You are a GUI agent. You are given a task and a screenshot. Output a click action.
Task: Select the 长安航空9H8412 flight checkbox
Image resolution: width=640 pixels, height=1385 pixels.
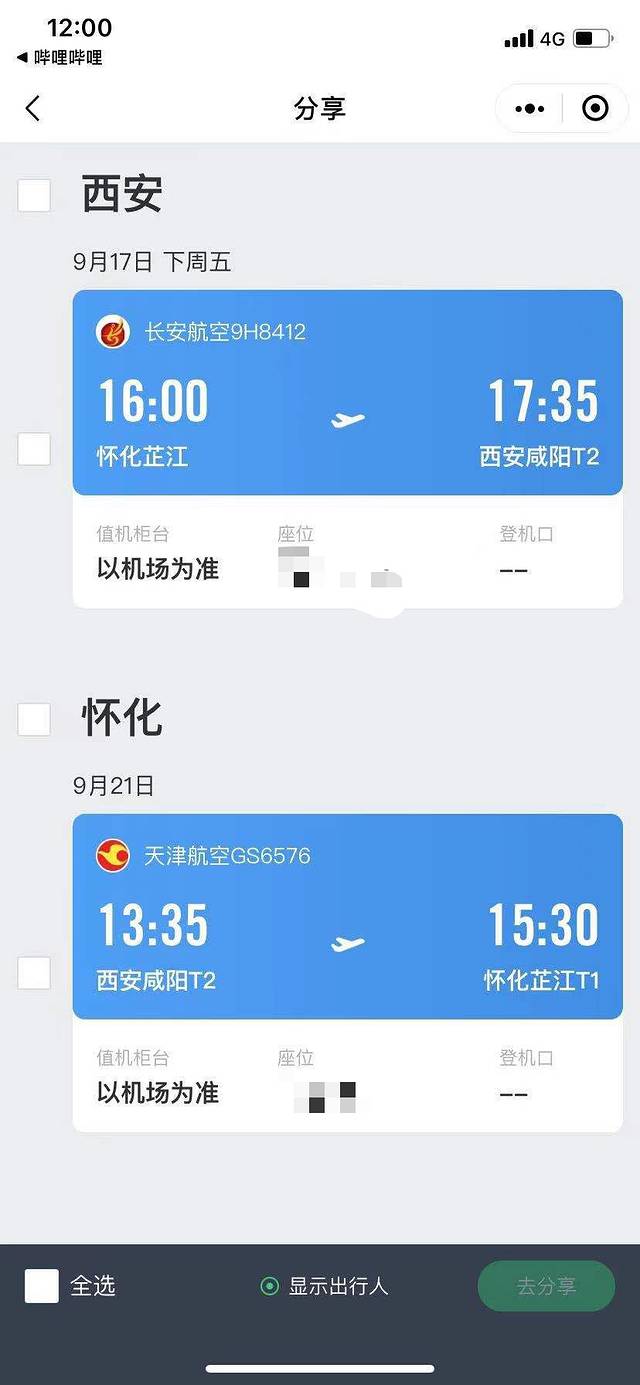34,449
